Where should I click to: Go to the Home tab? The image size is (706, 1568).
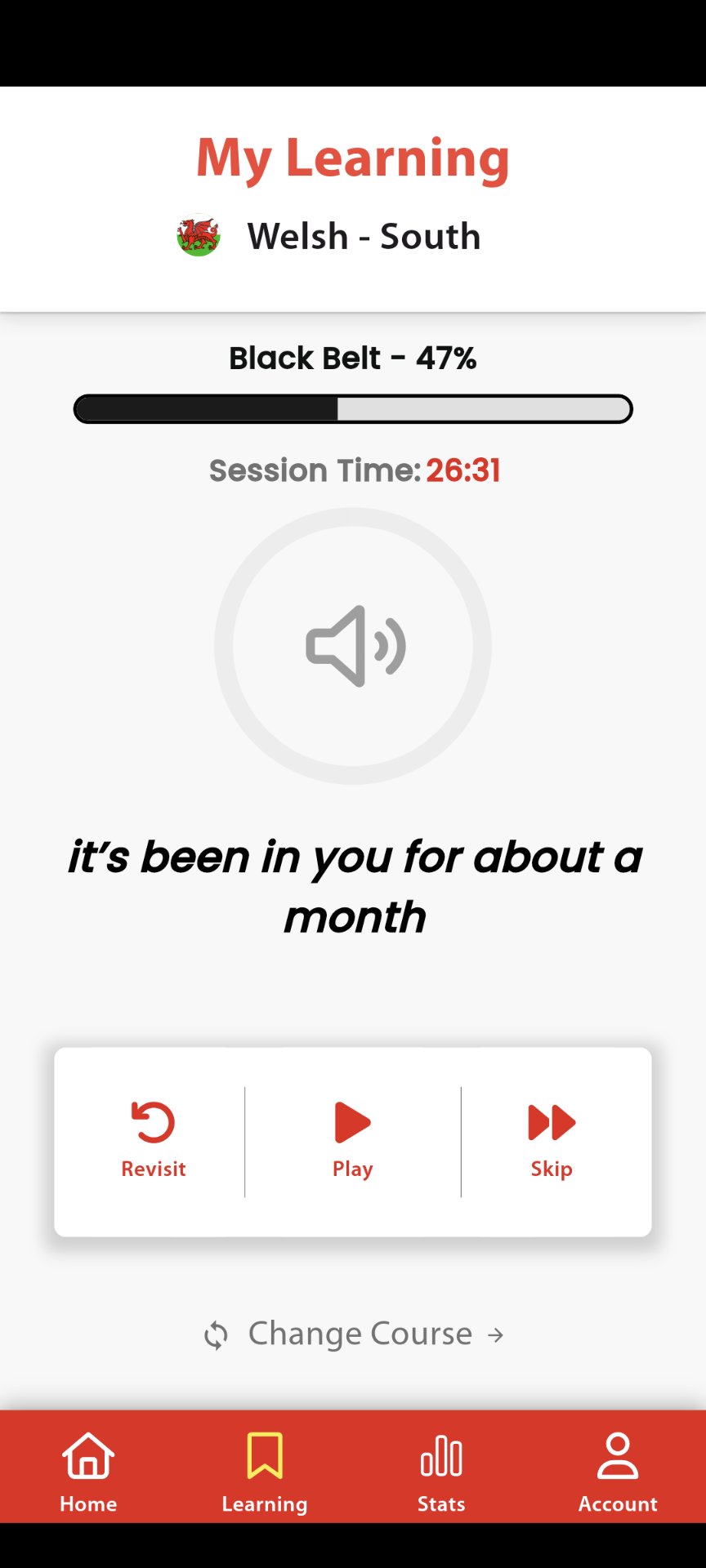coord(88,1471)
